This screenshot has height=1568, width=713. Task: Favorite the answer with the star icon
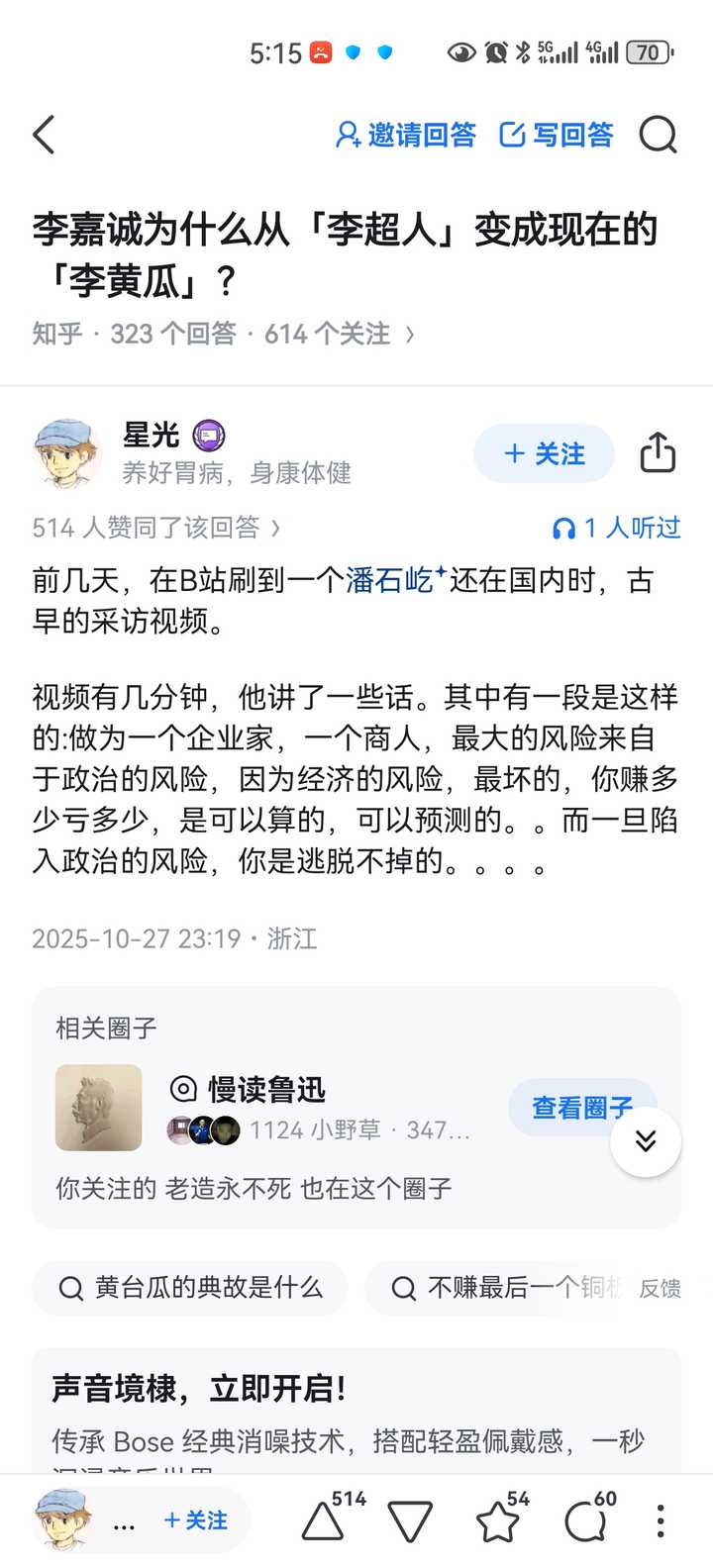tap(497, 1522)
